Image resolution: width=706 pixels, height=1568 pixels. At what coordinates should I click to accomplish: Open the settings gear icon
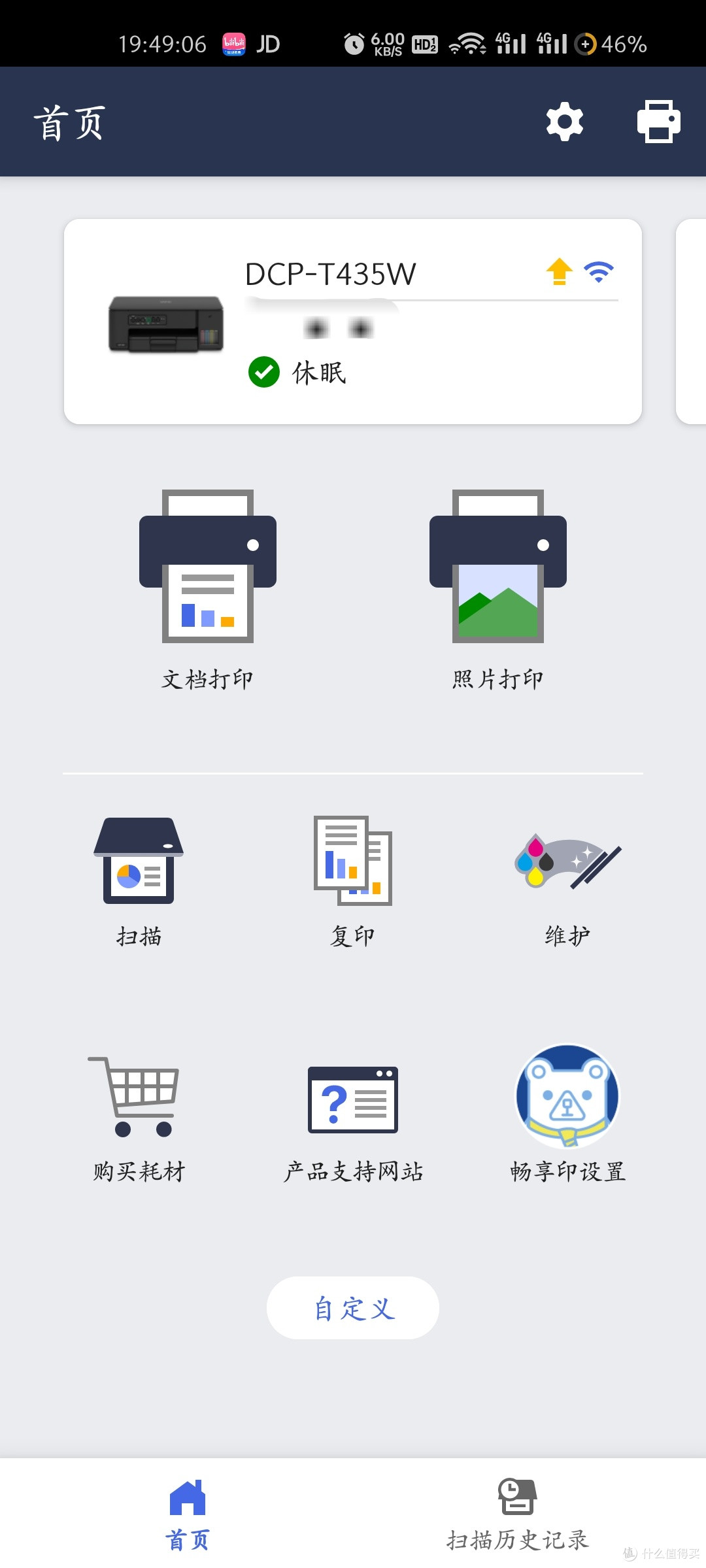[564, 122]
